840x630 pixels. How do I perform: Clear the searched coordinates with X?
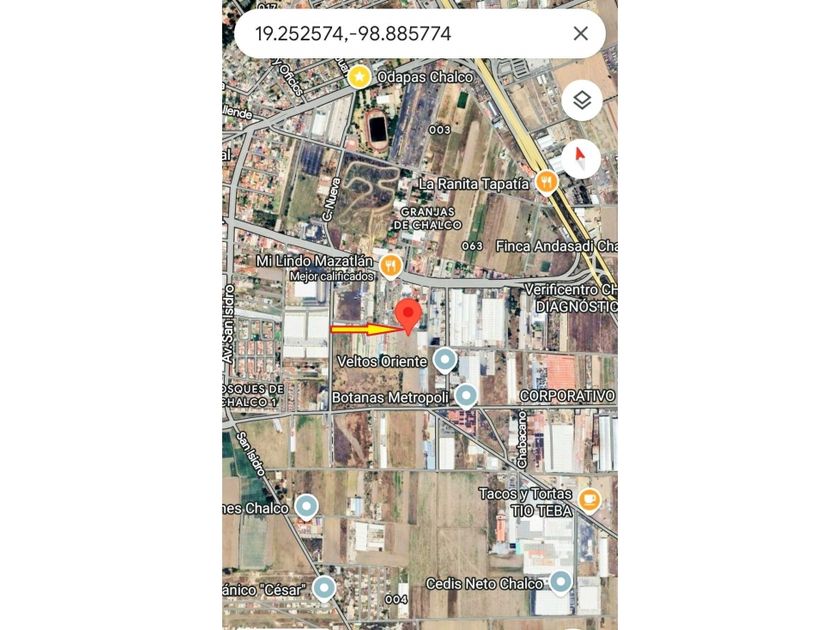[x=581, y=33]
